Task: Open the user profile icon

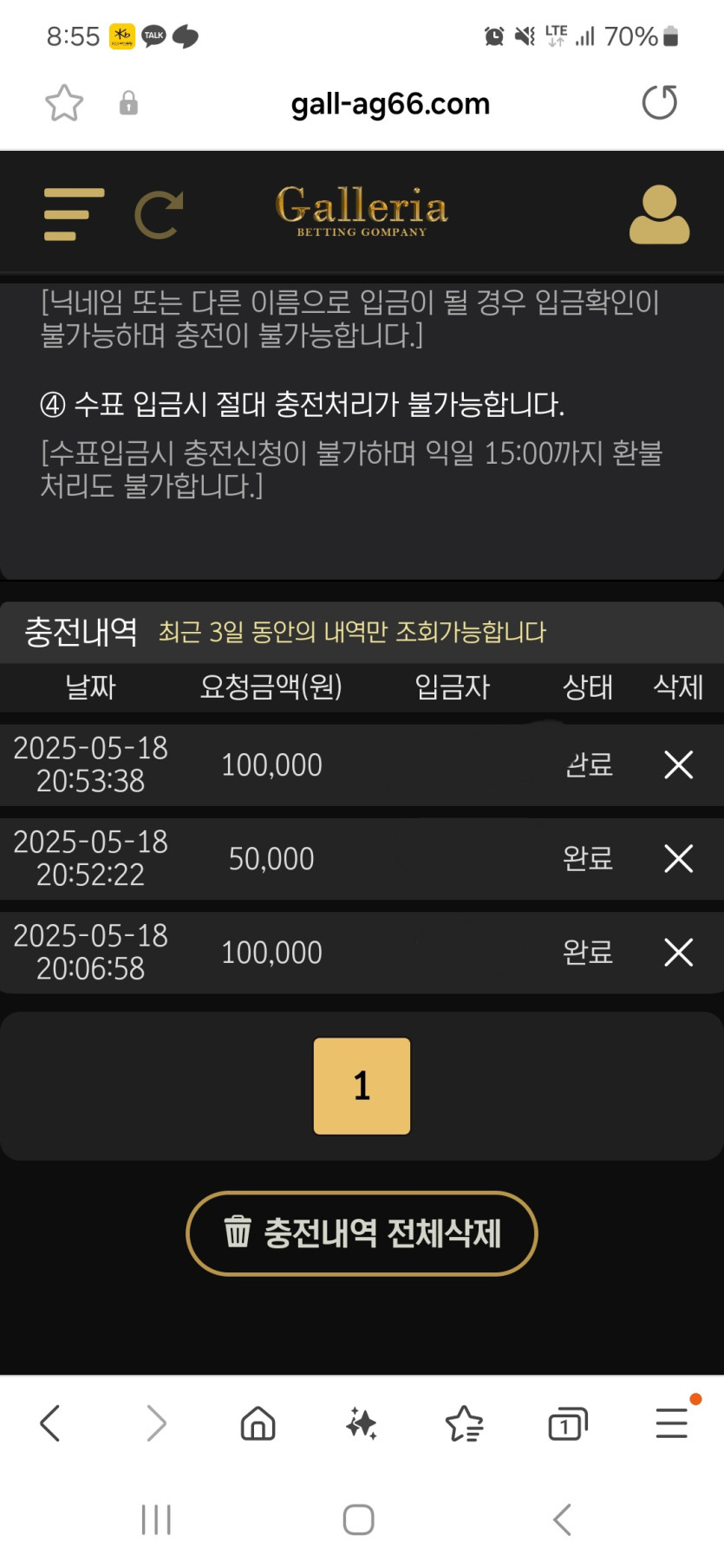Action: coord(659,214)
